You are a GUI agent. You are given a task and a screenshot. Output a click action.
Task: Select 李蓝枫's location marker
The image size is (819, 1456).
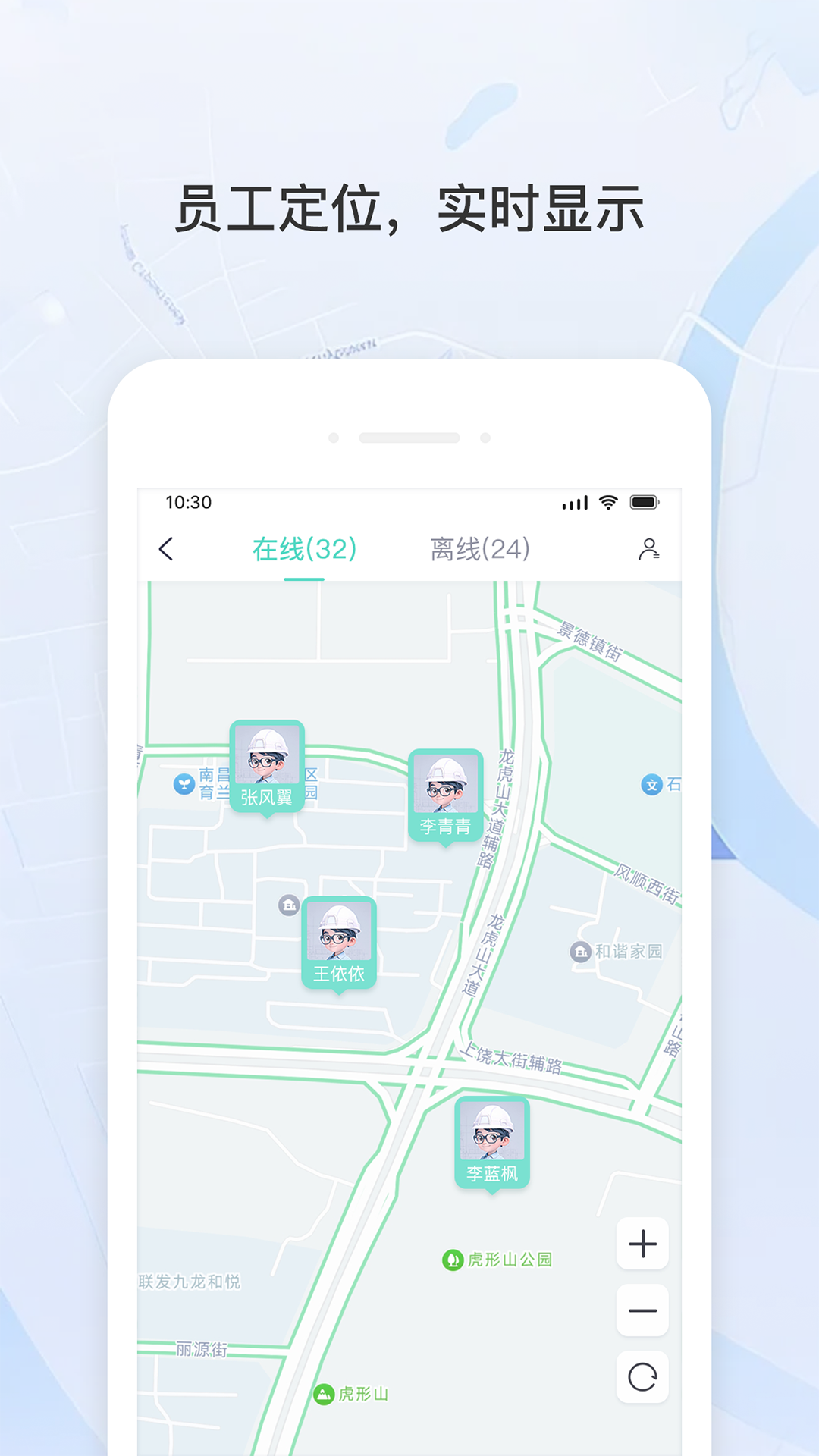[491, 1137]
